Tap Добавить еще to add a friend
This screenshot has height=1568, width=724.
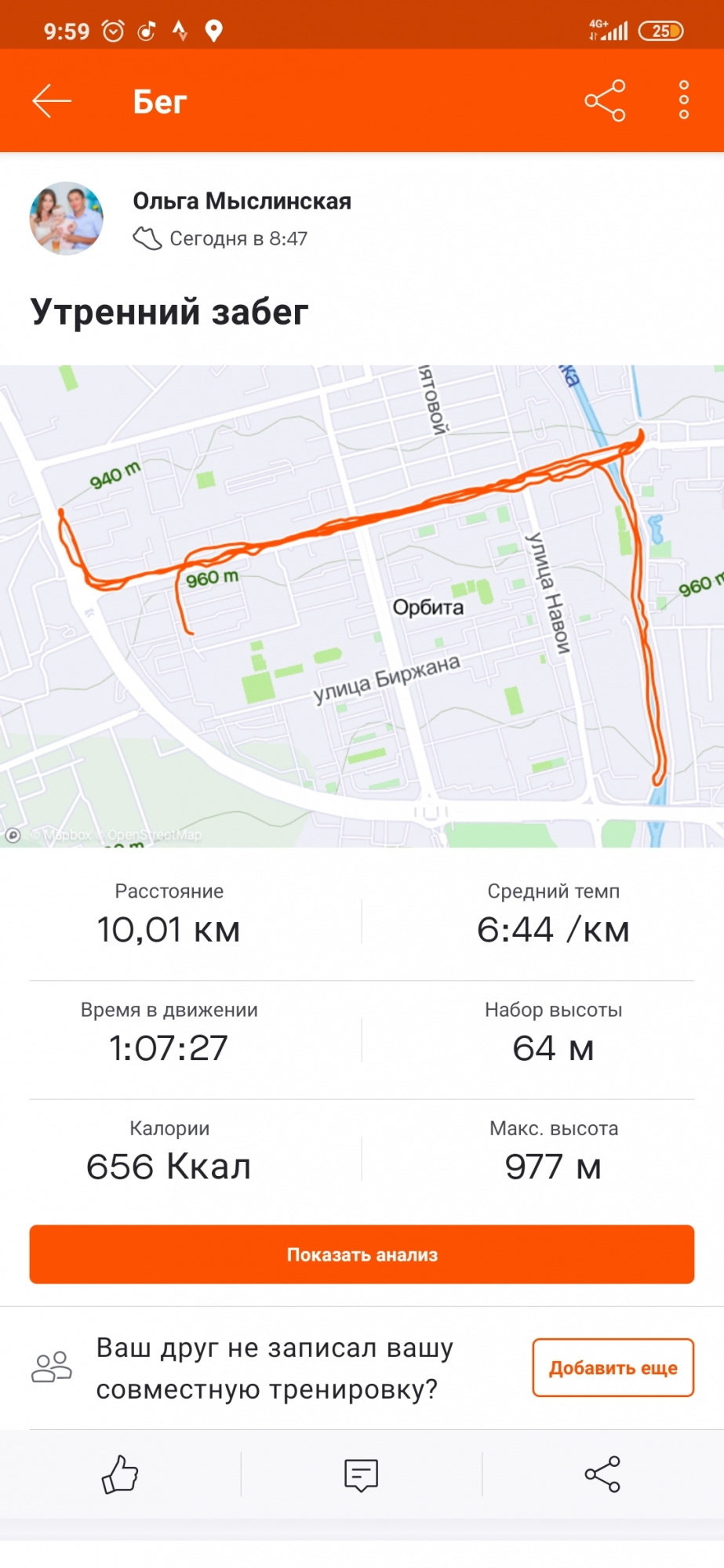pos(613,1368)
